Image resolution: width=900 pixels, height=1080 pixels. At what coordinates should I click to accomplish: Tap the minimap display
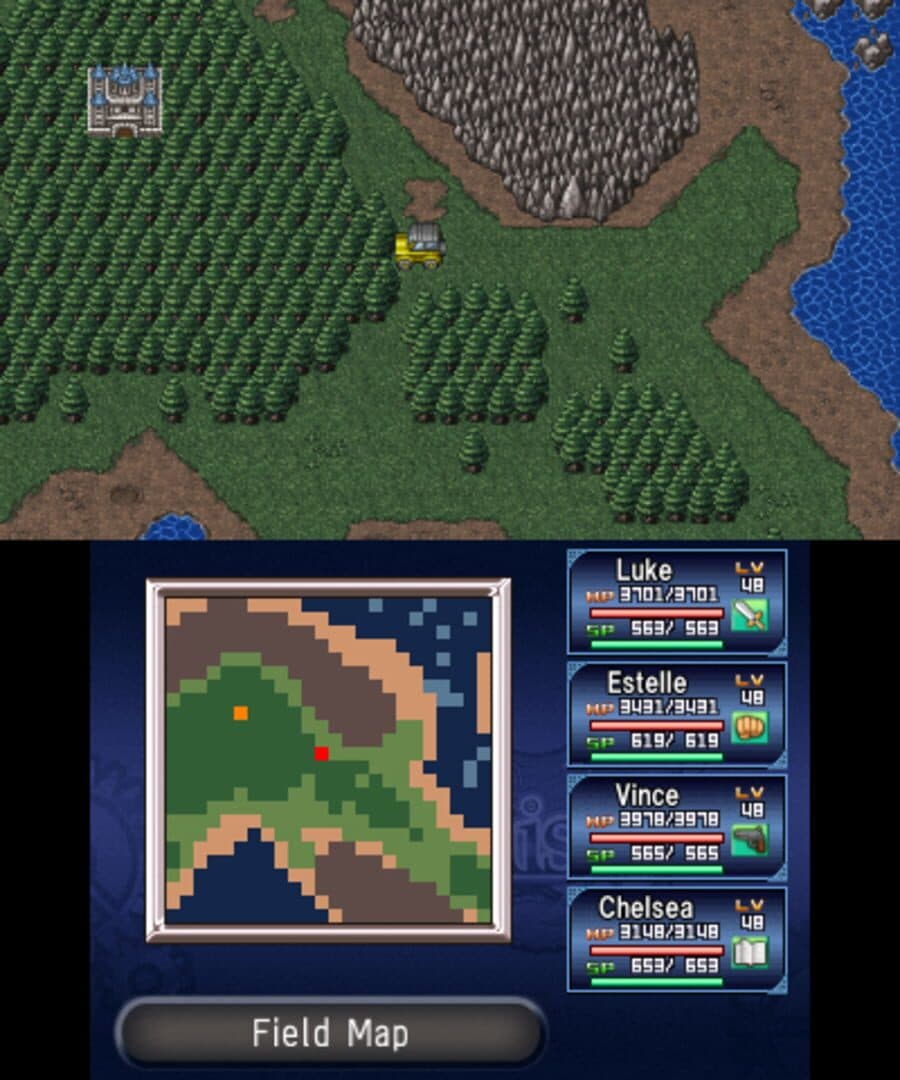tap(328, 760)
